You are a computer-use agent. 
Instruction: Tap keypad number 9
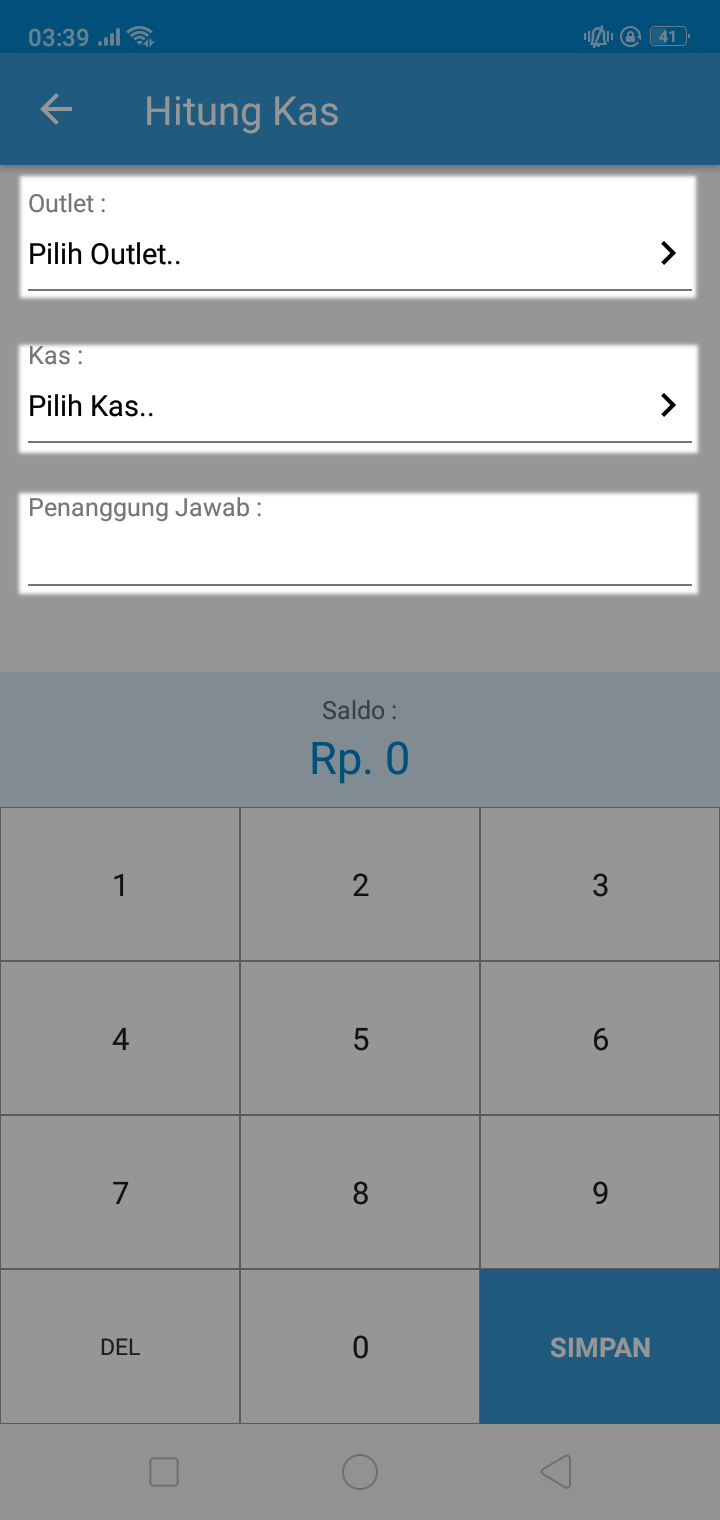[600, 1193]
